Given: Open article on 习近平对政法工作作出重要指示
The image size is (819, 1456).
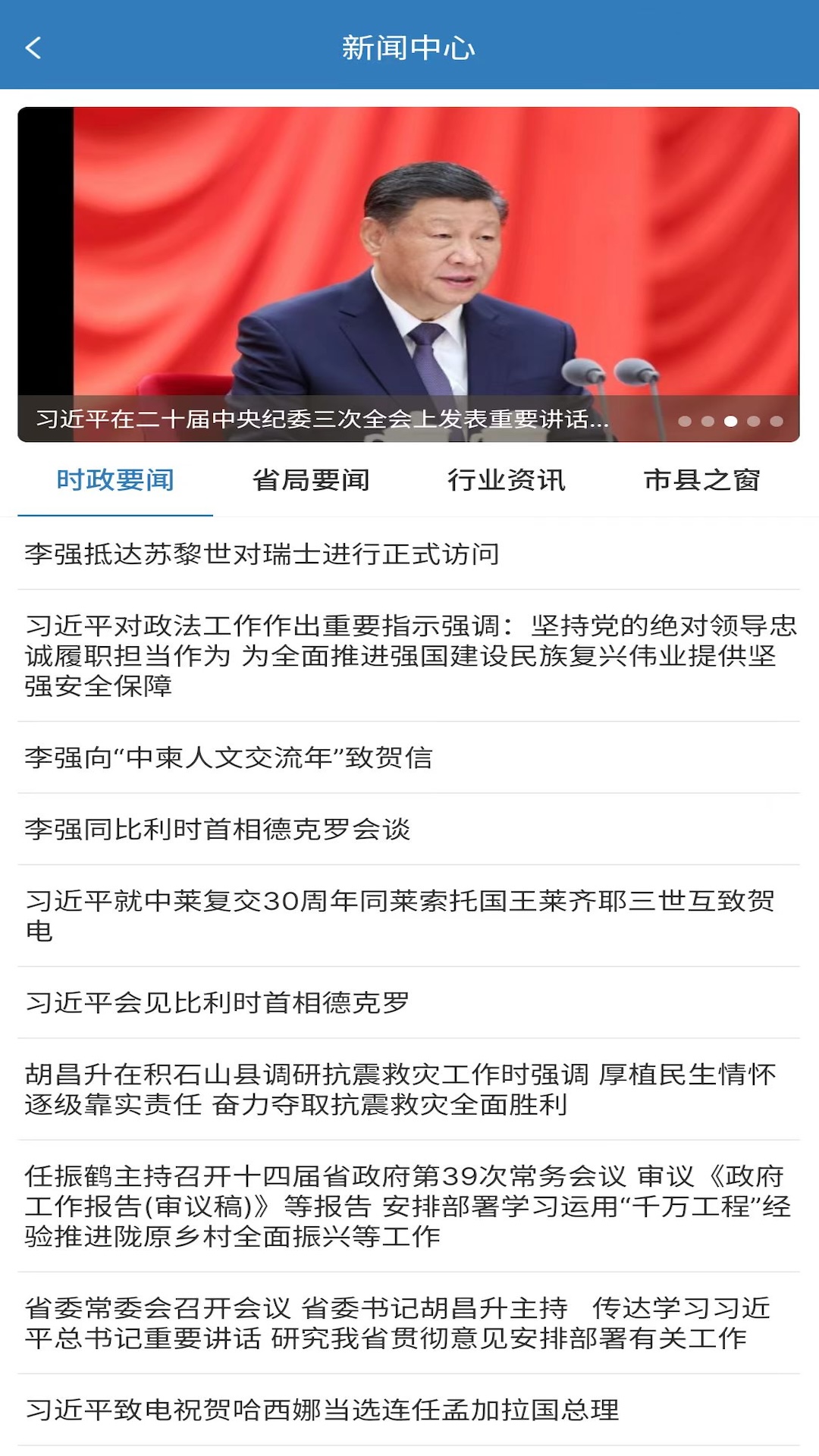Looking at the screenshot, I should point(409,656).
